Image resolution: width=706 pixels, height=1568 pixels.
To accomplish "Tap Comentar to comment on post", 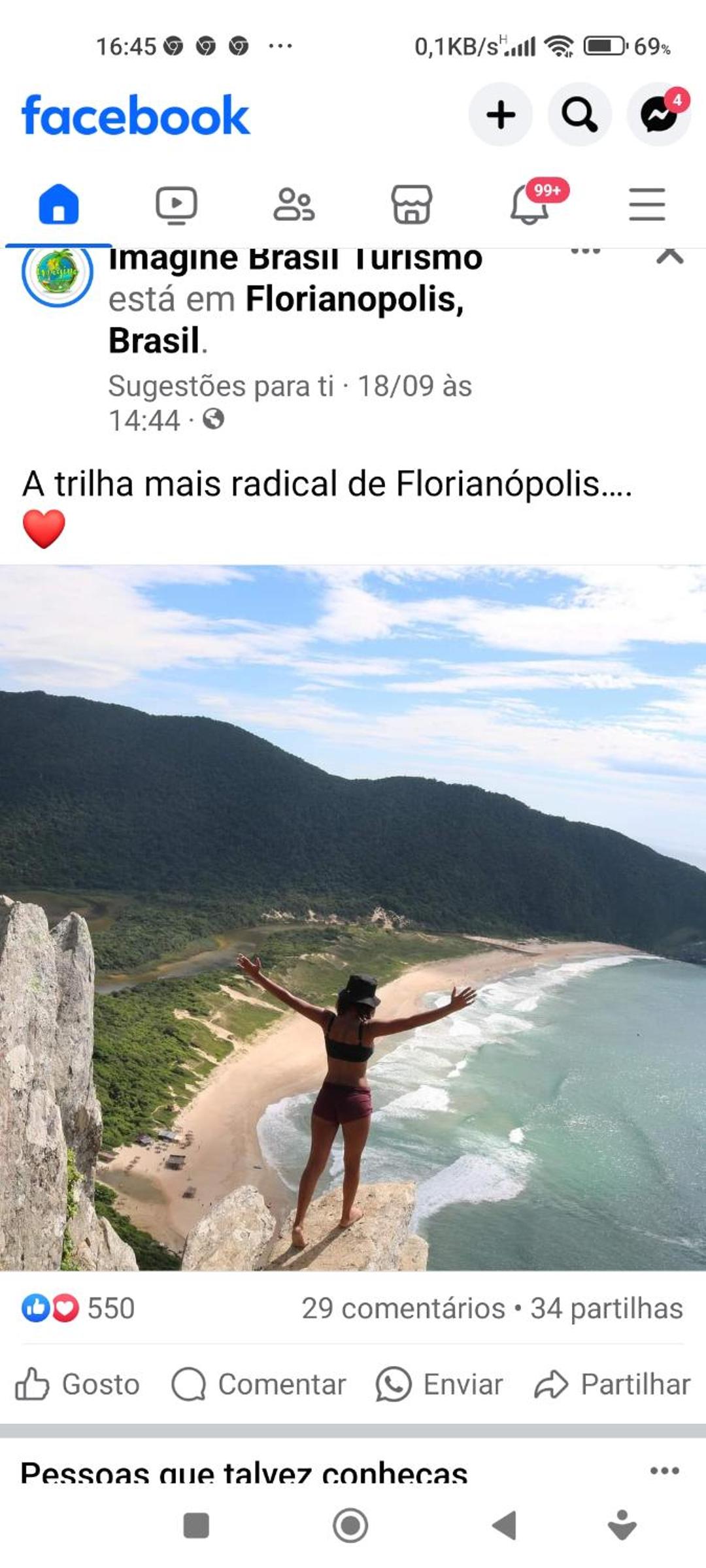I will point(259,1384).
